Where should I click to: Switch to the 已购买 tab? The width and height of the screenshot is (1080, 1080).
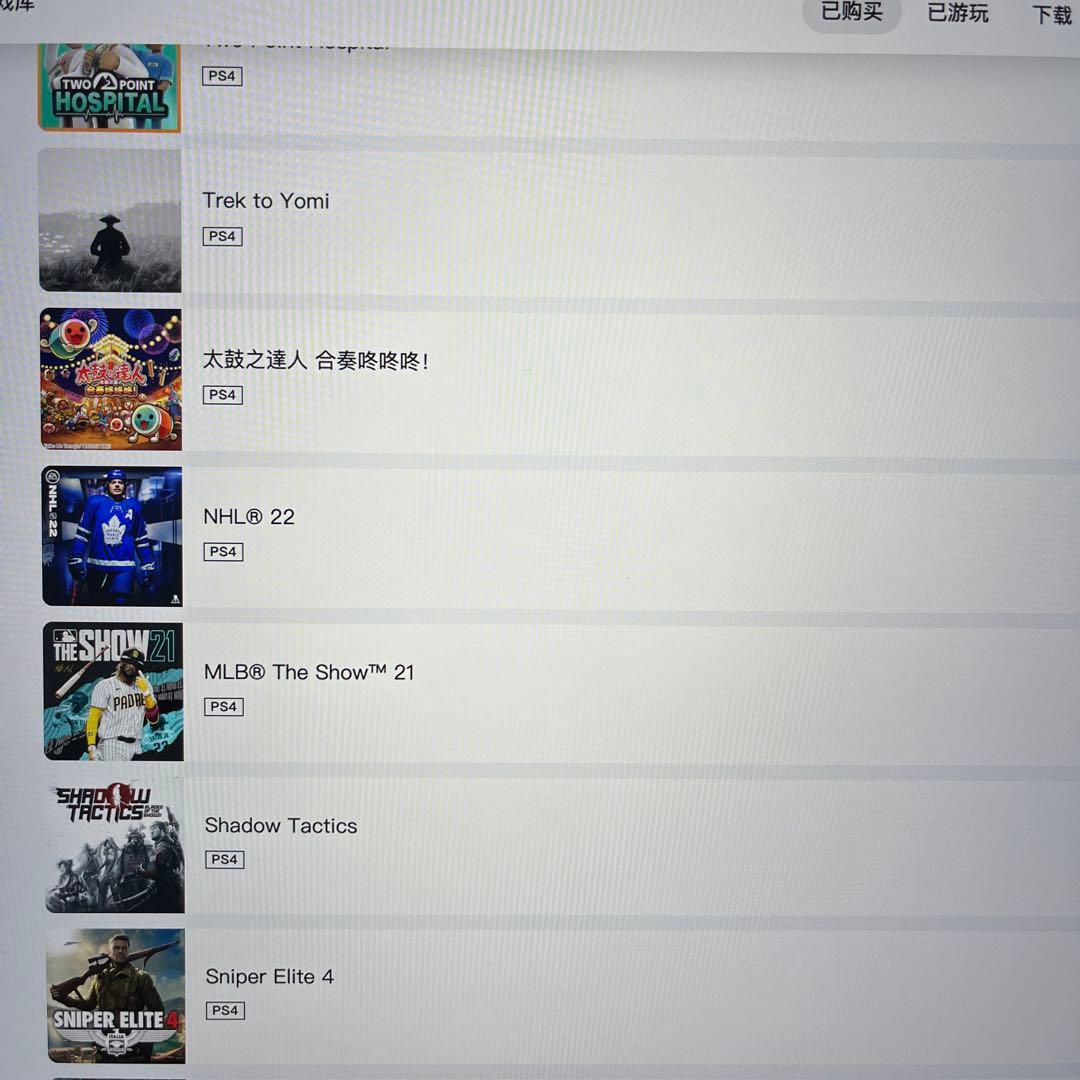pos(852,12)
